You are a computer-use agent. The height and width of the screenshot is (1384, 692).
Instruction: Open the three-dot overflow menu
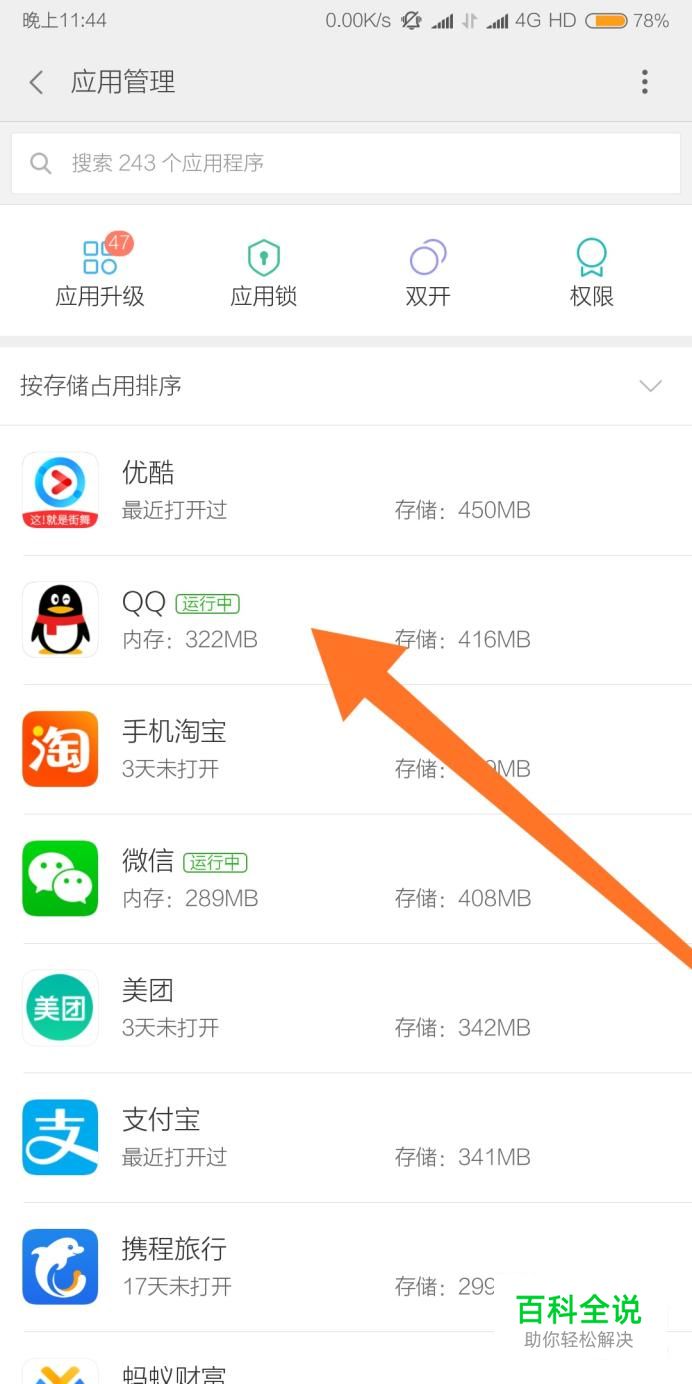(x=645, y=82)
